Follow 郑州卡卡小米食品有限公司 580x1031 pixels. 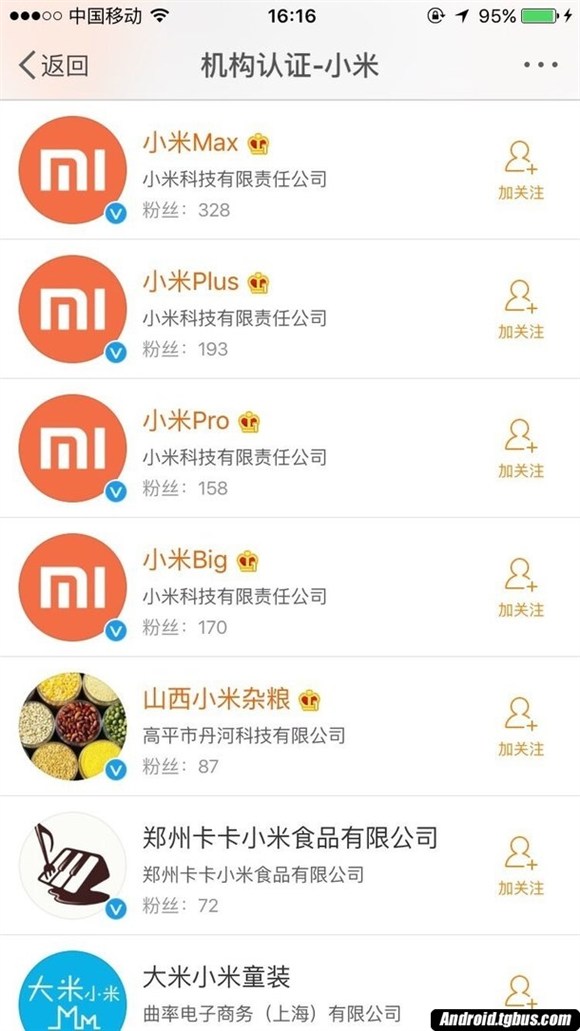pyautogui.click(x=521, y=866)
